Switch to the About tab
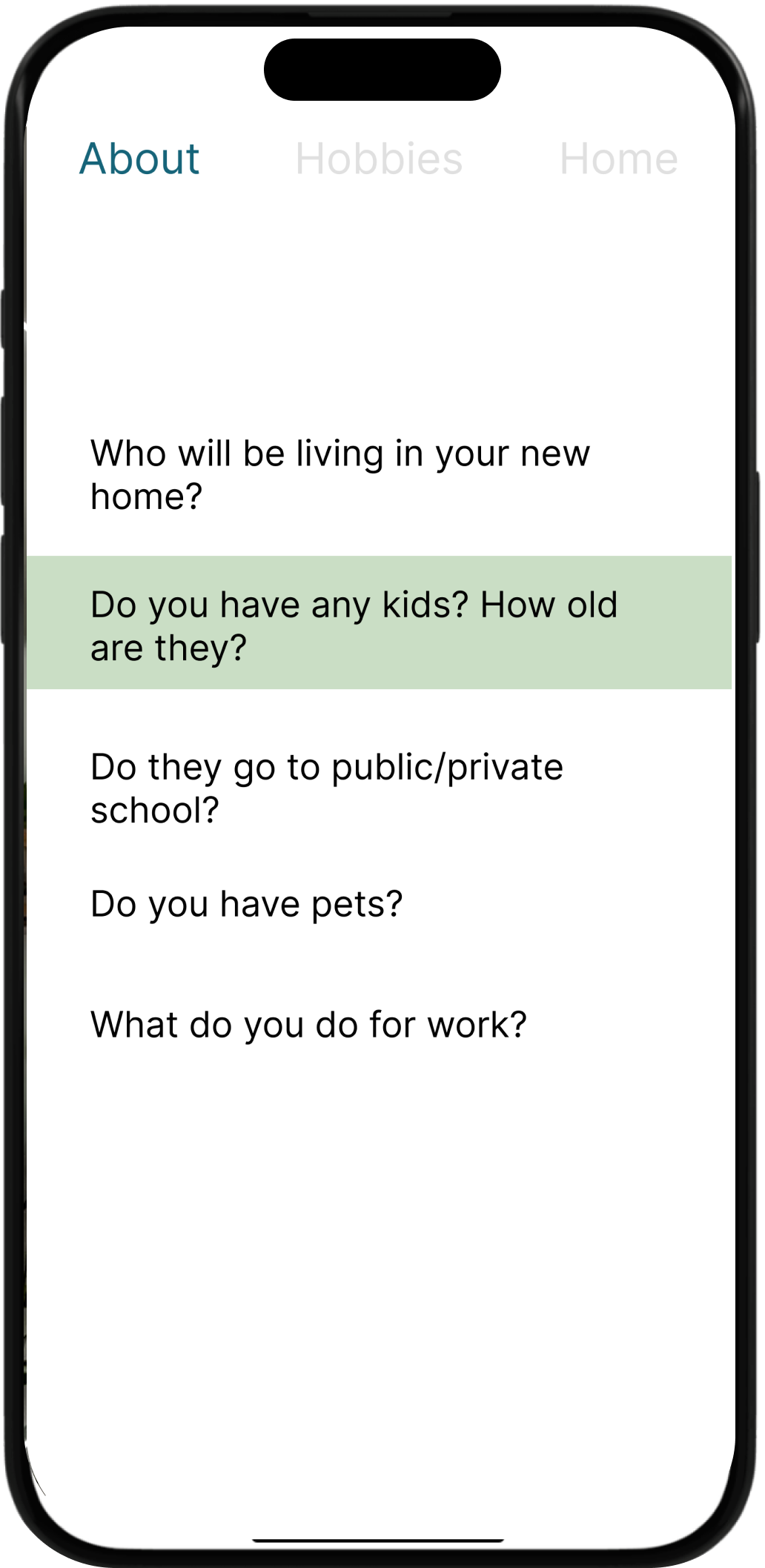Screen dimensions: 765x1568 [139, 159]
